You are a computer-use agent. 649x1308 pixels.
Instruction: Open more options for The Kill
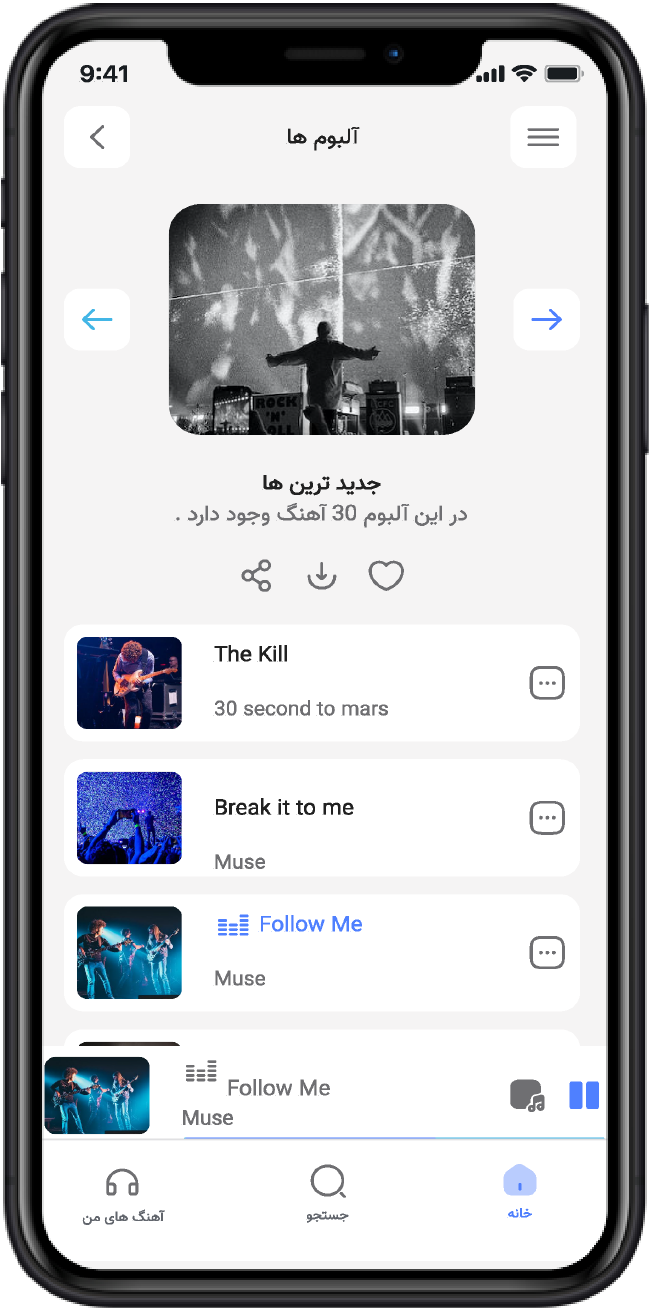(x=547, y=683)
